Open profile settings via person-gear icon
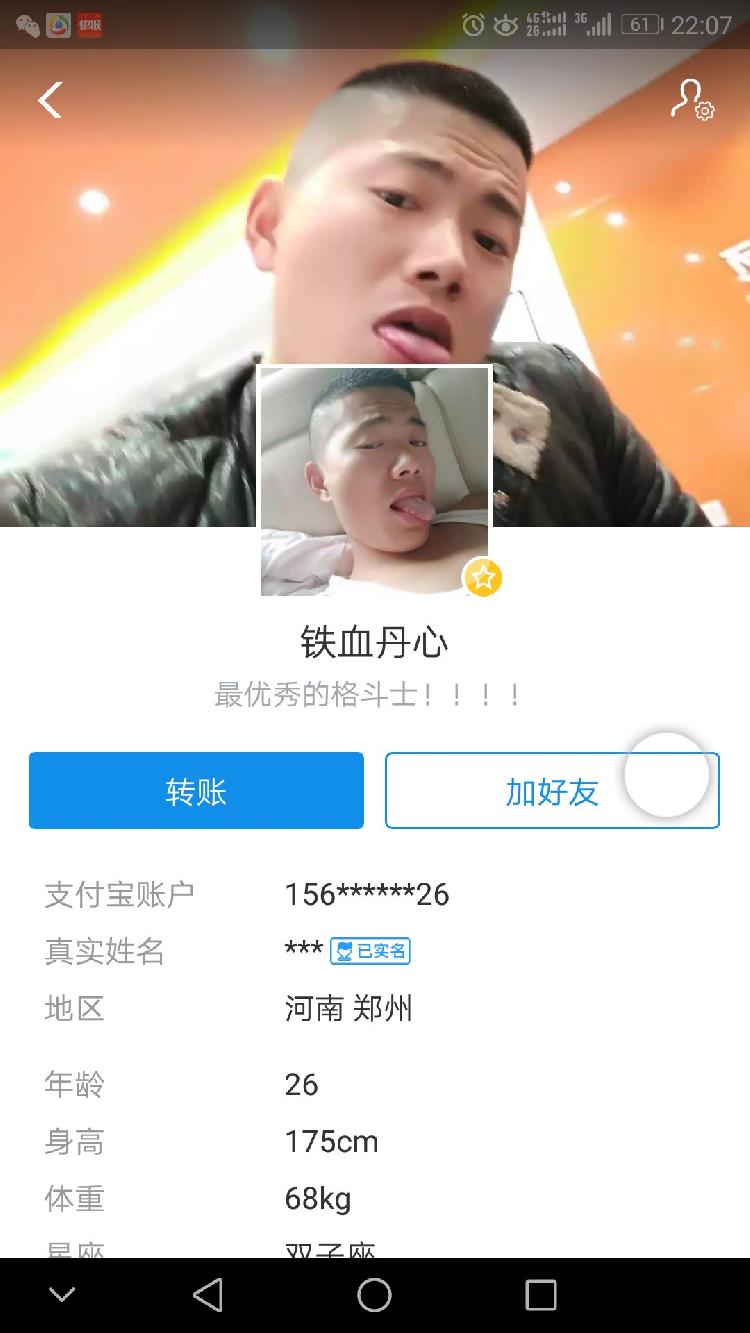Screen dimensions: 750x1333 pyautogui.click(x=690, y=100)
